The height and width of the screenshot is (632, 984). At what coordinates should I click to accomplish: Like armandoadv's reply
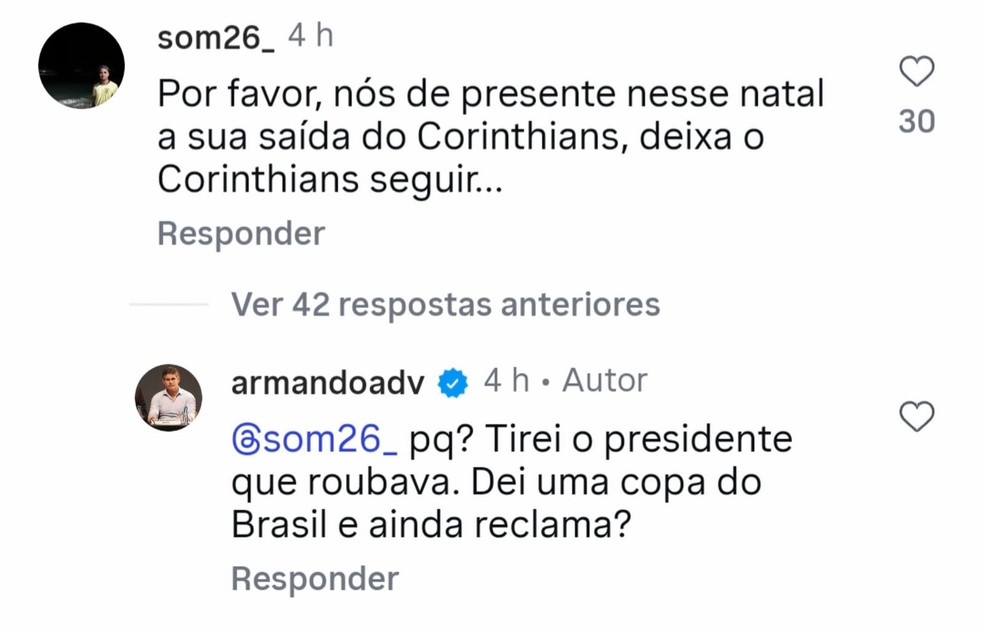click(917, 416)
